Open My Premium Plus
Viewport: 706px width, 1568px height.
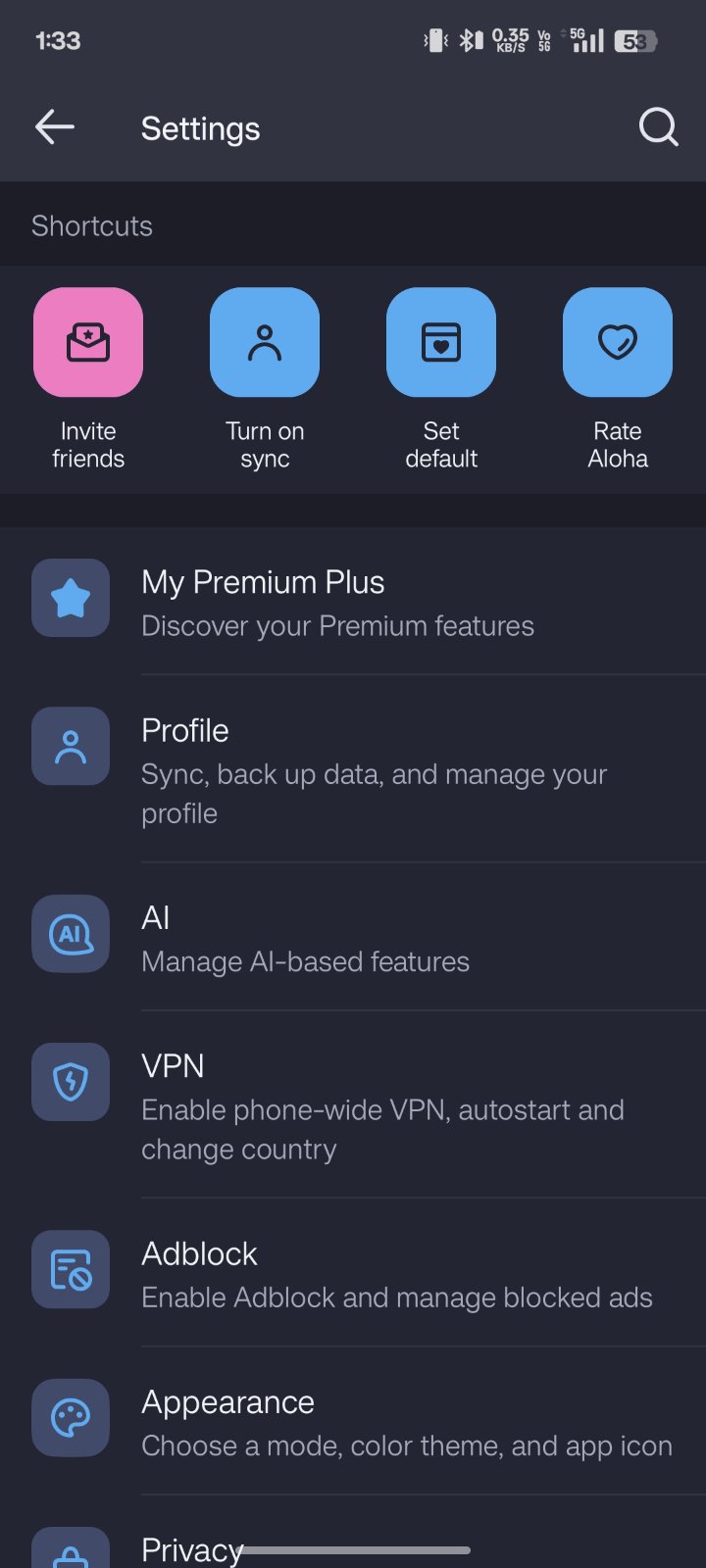coord(353,601)
